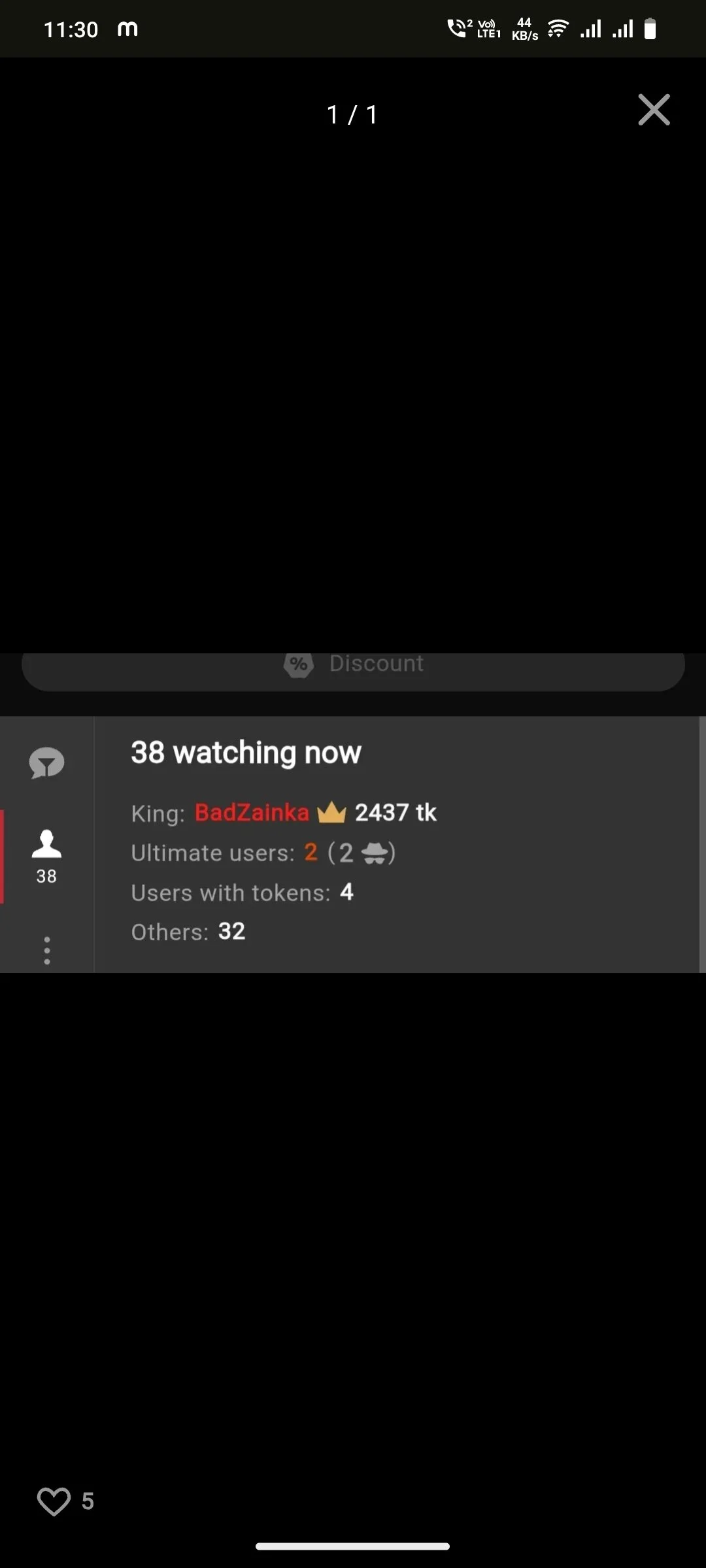Like this image with the heart
706x1568 pixels.
point(54,1501)
